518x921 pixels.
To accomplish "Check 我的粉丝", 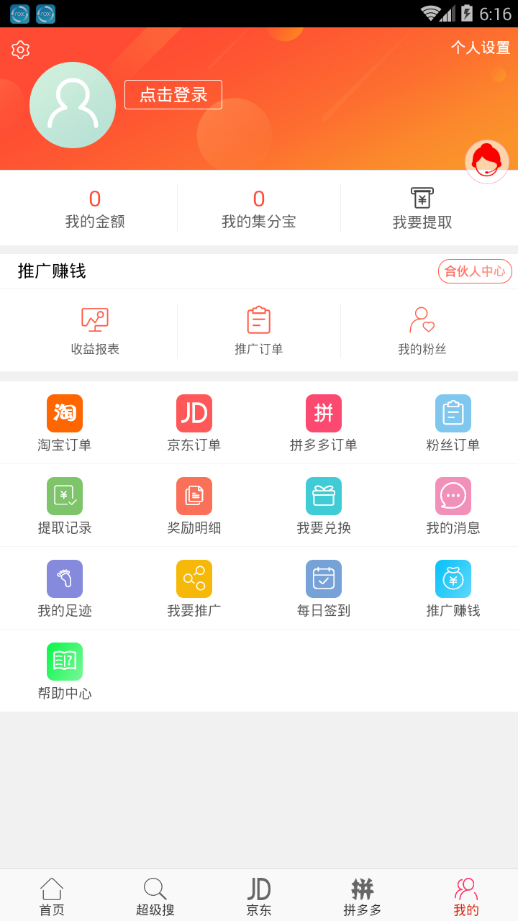I will 422,331.
